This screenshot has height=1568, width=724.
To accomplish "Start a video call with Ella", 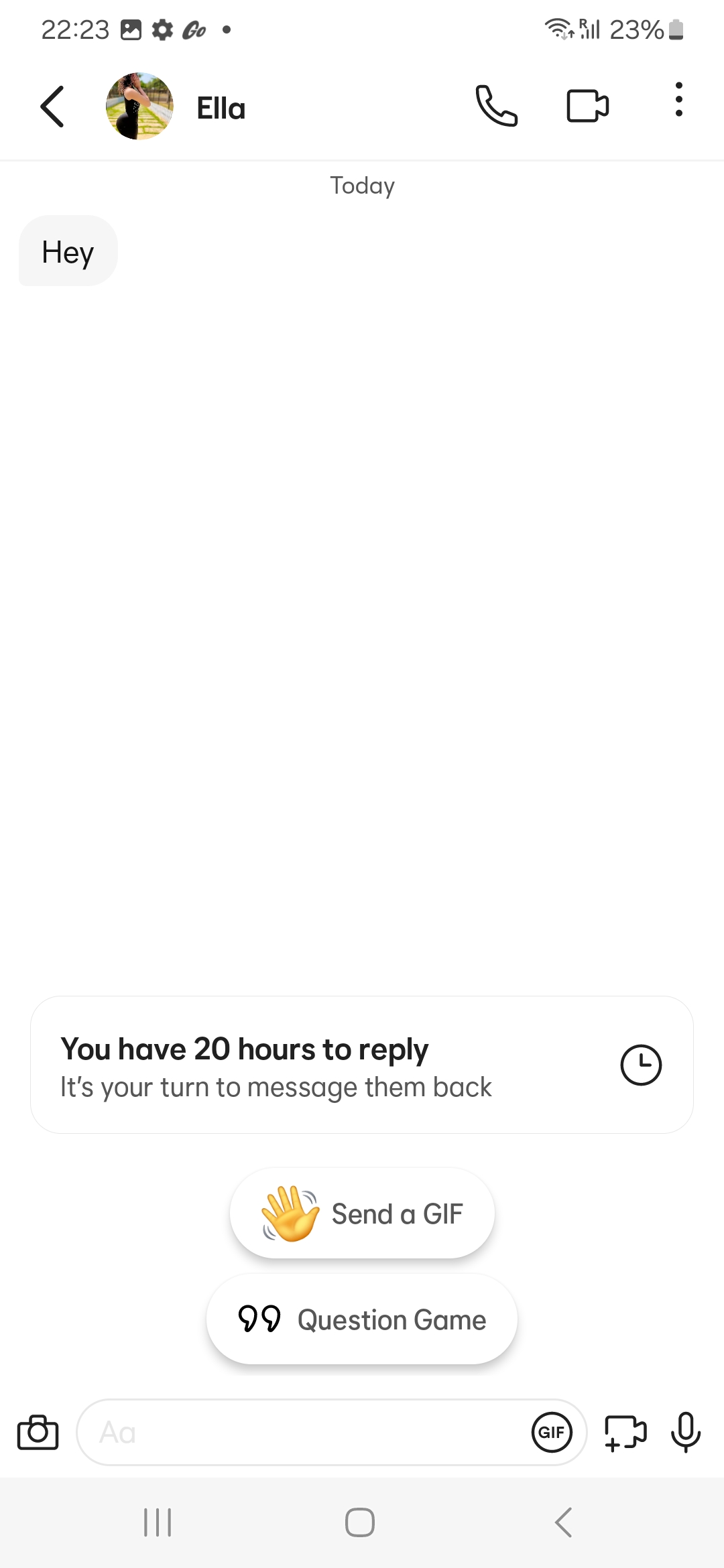I will tap(587, 106).
